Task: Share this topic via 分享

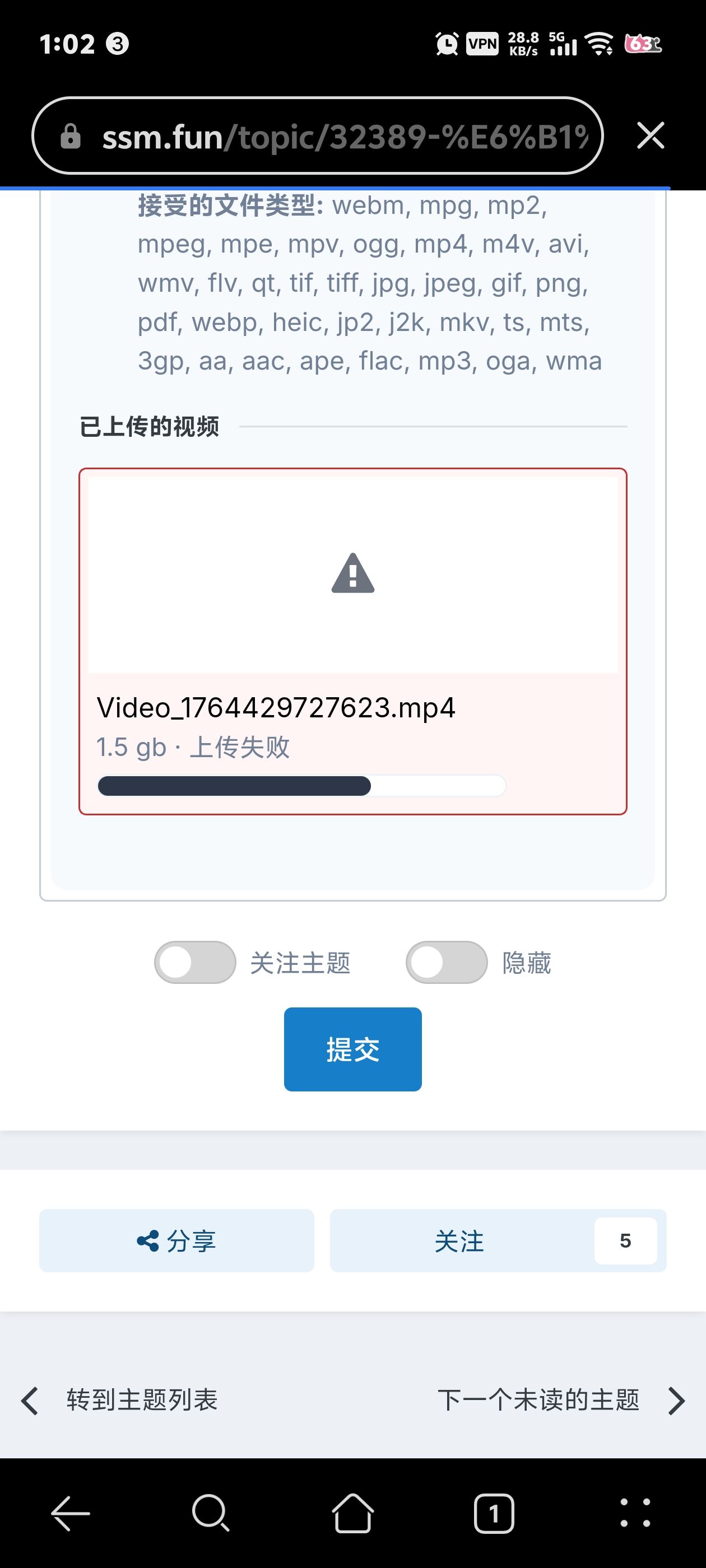Action: coord(176,1240)
